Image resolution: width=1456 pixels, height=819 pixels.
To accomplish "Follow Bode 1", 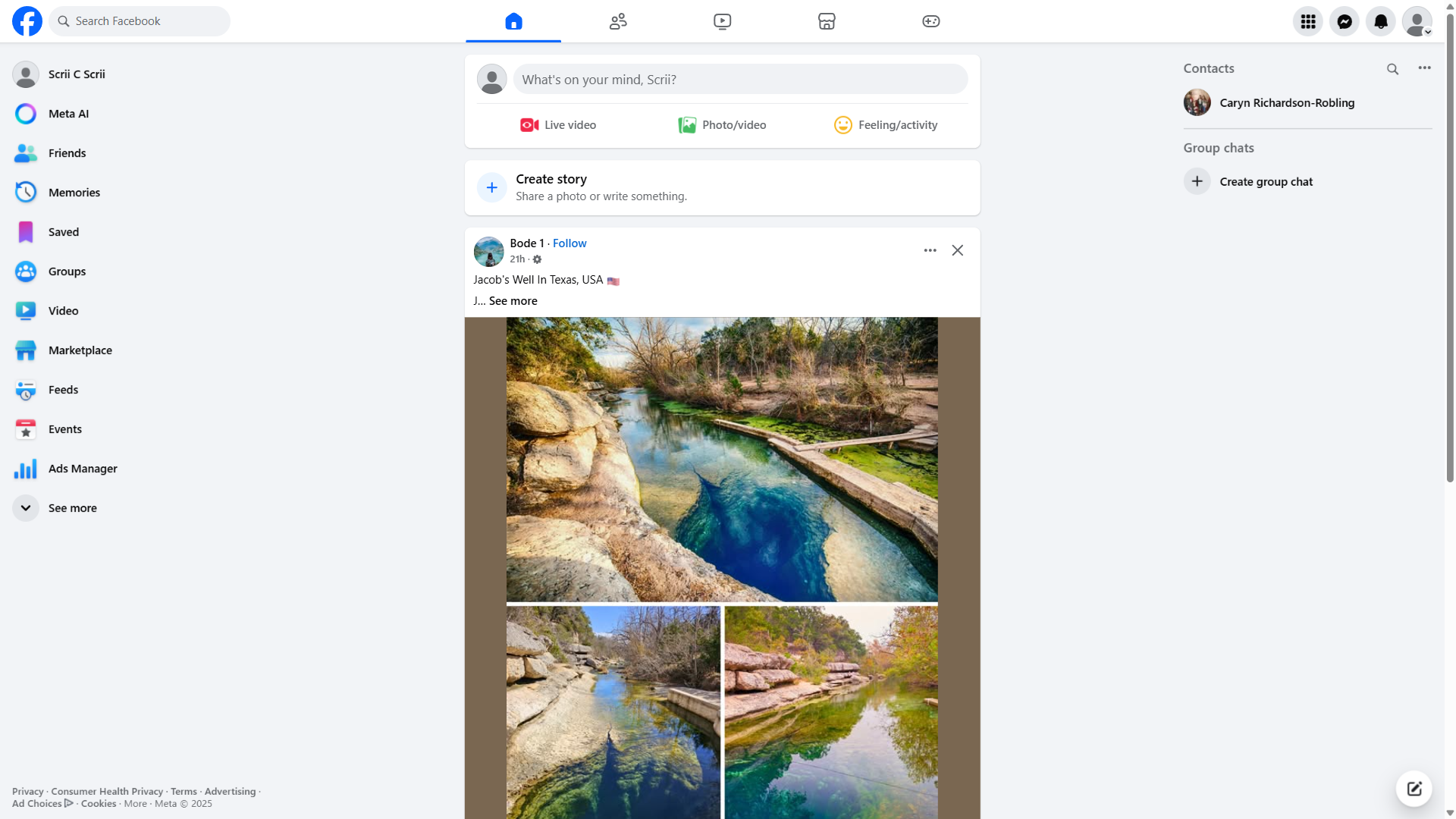I will point(570,243).
